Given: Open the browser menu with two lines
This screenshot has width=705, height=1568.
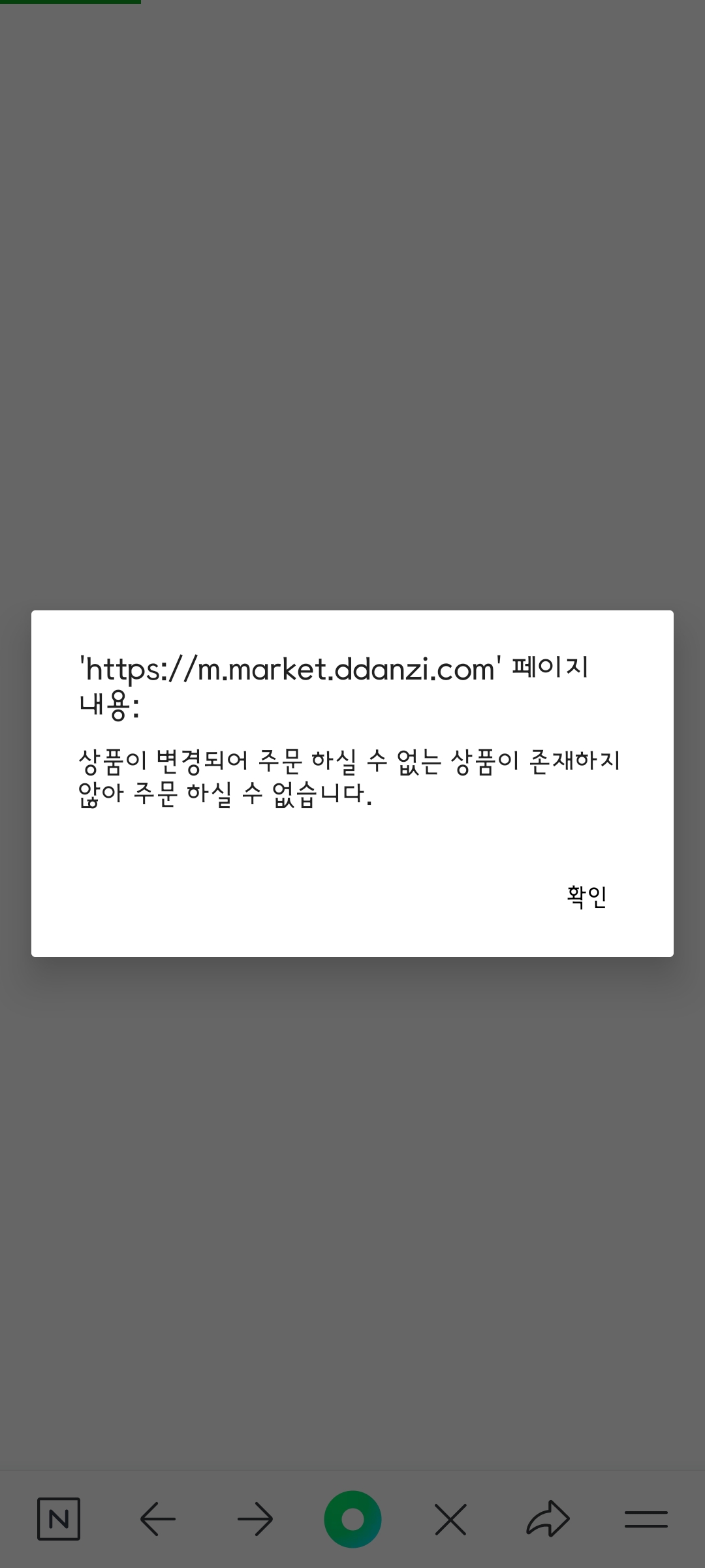Looking at the screenshot, I should pos(646,1519).
